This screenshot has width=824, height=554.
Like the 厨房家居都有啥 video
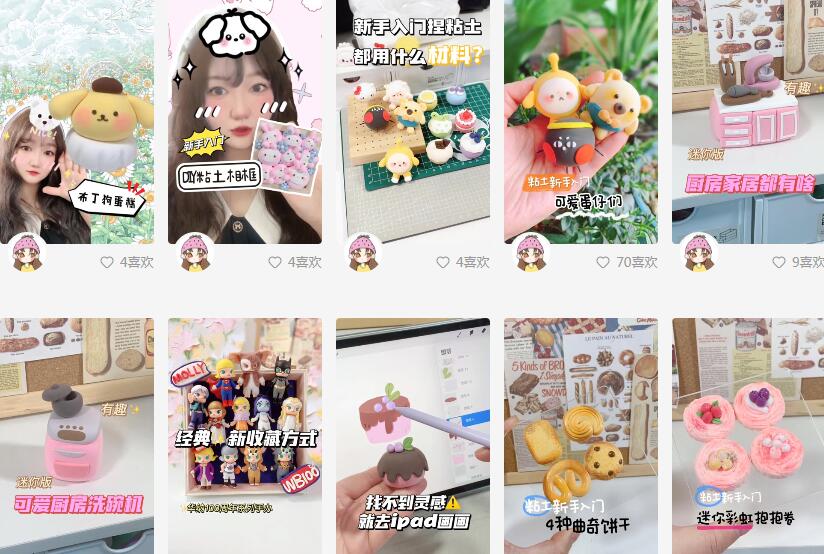[779, 262]
